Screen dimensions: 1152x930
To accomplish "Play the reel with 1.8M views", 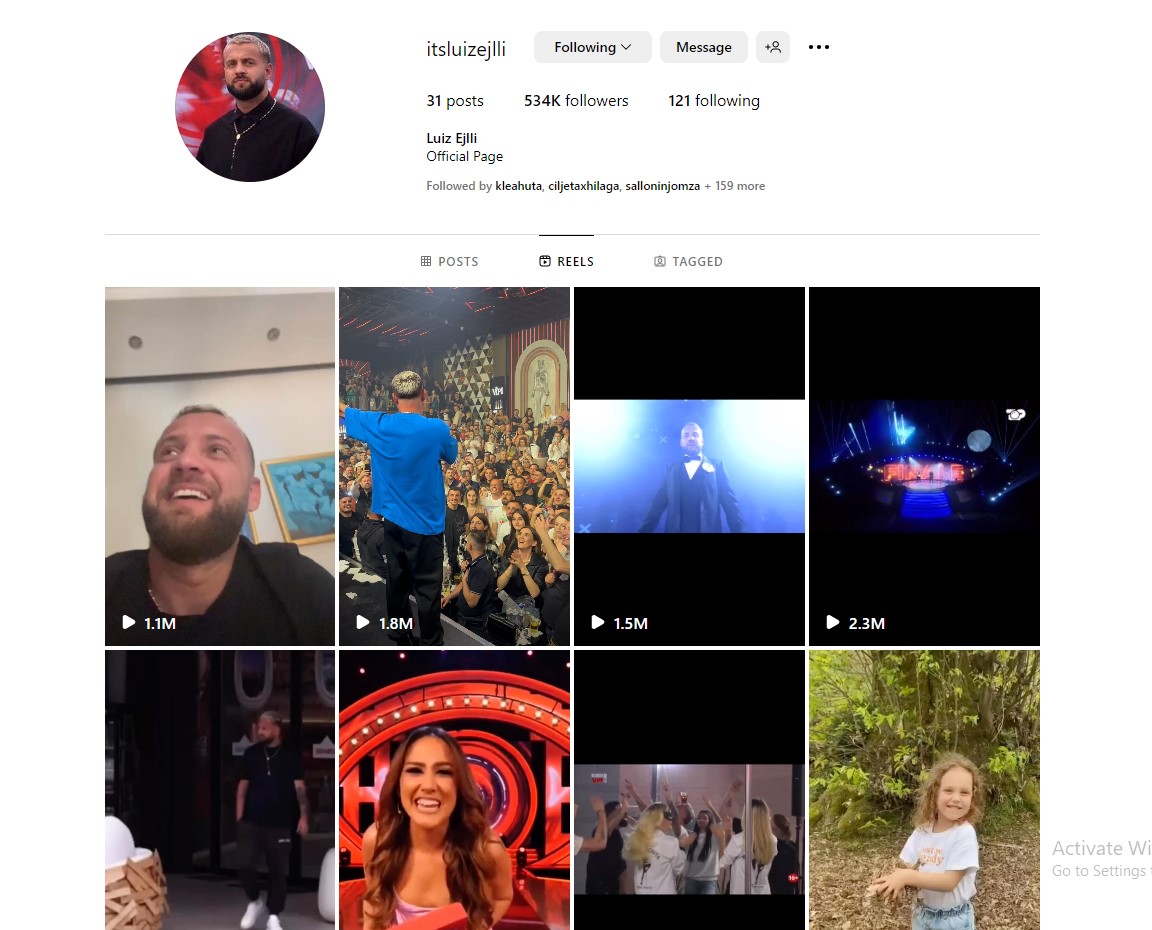I will 454,466.
